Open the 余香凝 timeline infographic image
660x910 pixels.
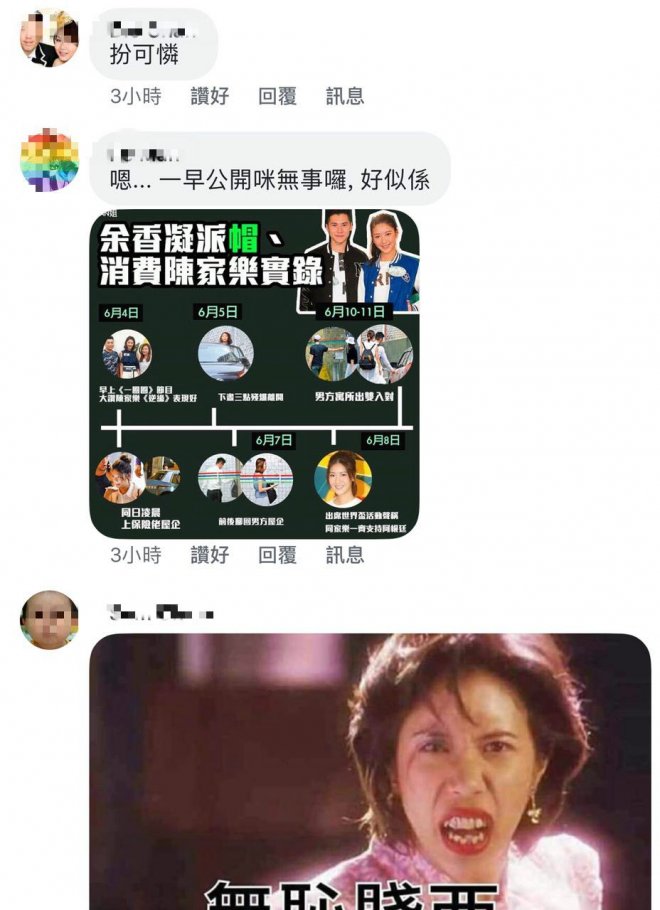coord(255,373)
